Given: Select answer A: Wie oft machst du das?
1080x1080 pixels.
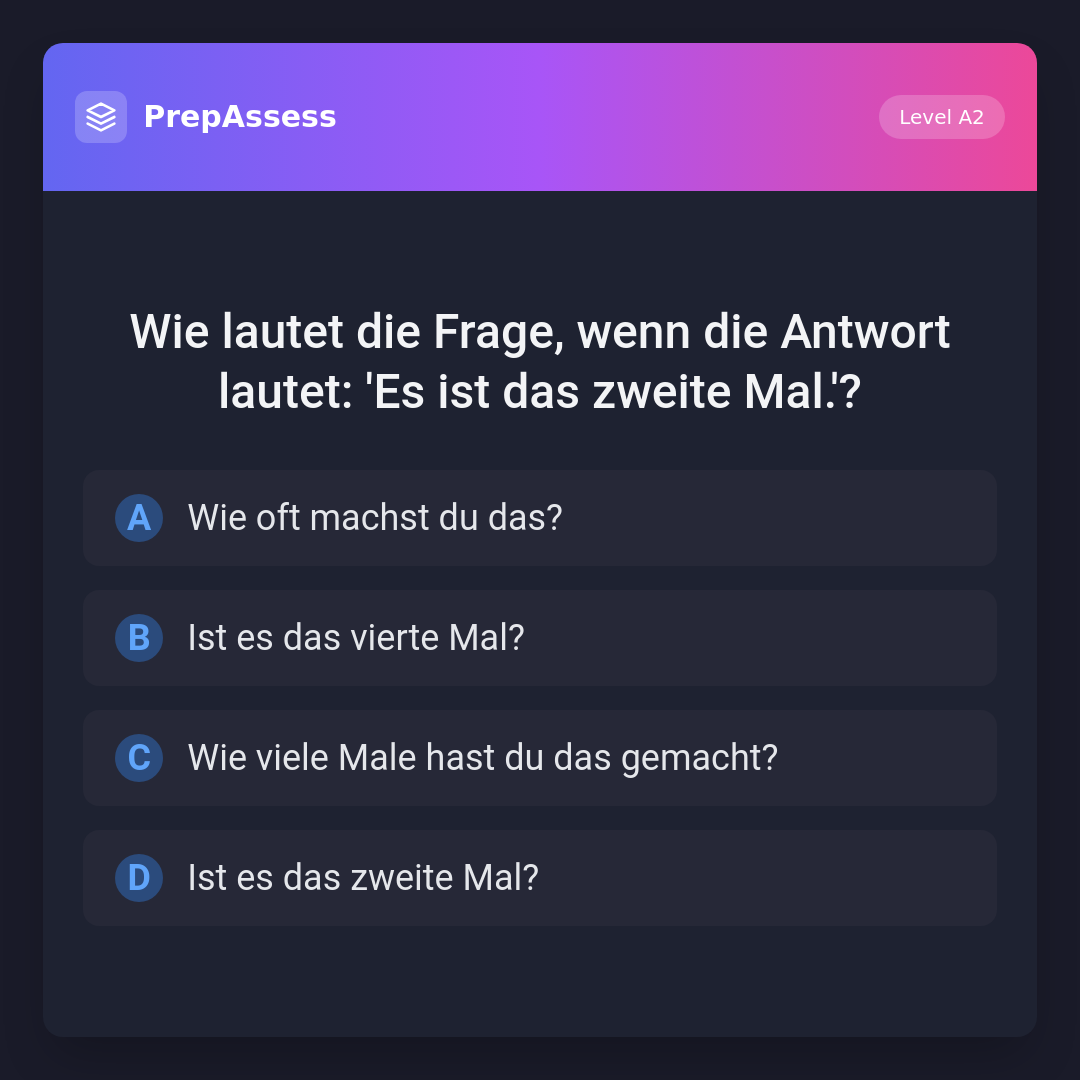Looking at the screenshot, I should [539, 518].
